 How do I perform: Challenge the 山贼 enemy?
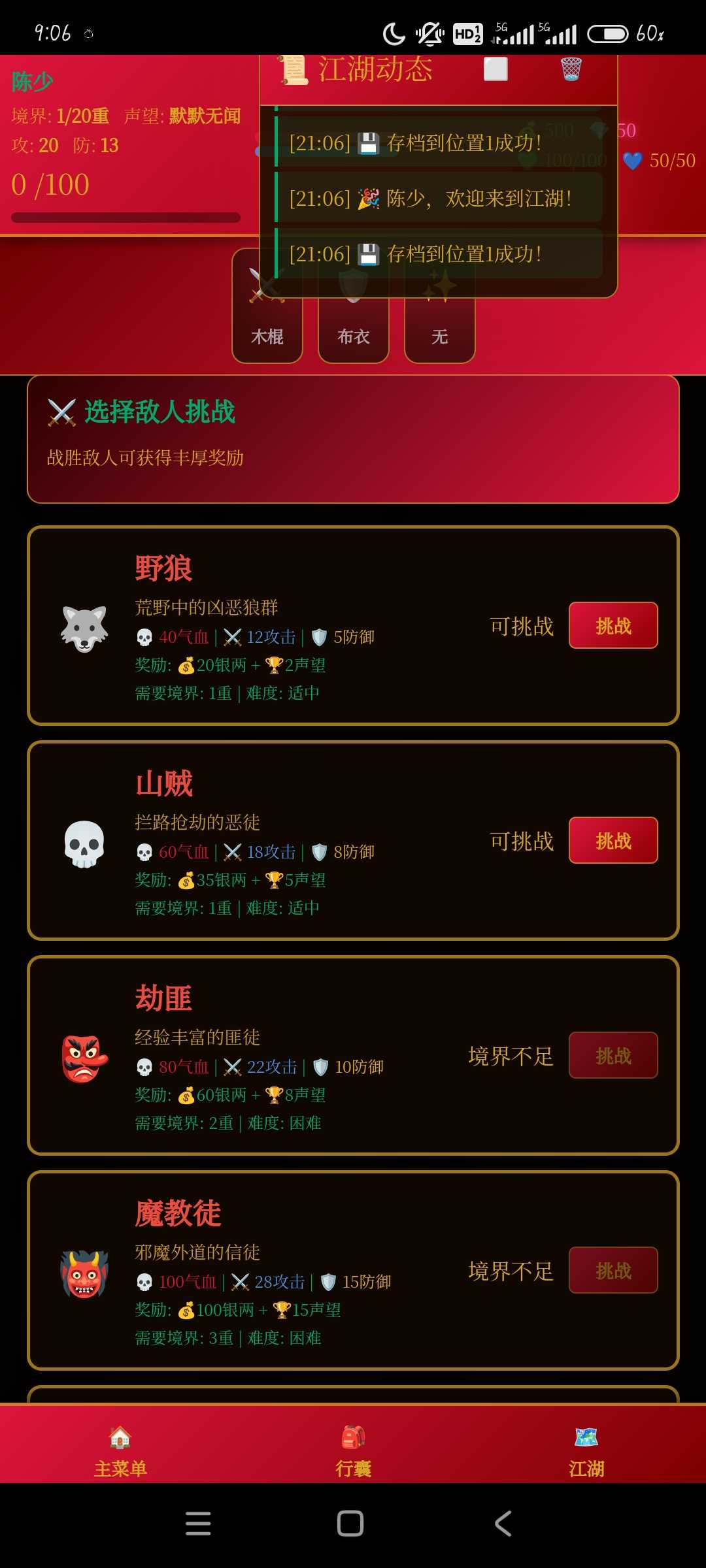613,840
